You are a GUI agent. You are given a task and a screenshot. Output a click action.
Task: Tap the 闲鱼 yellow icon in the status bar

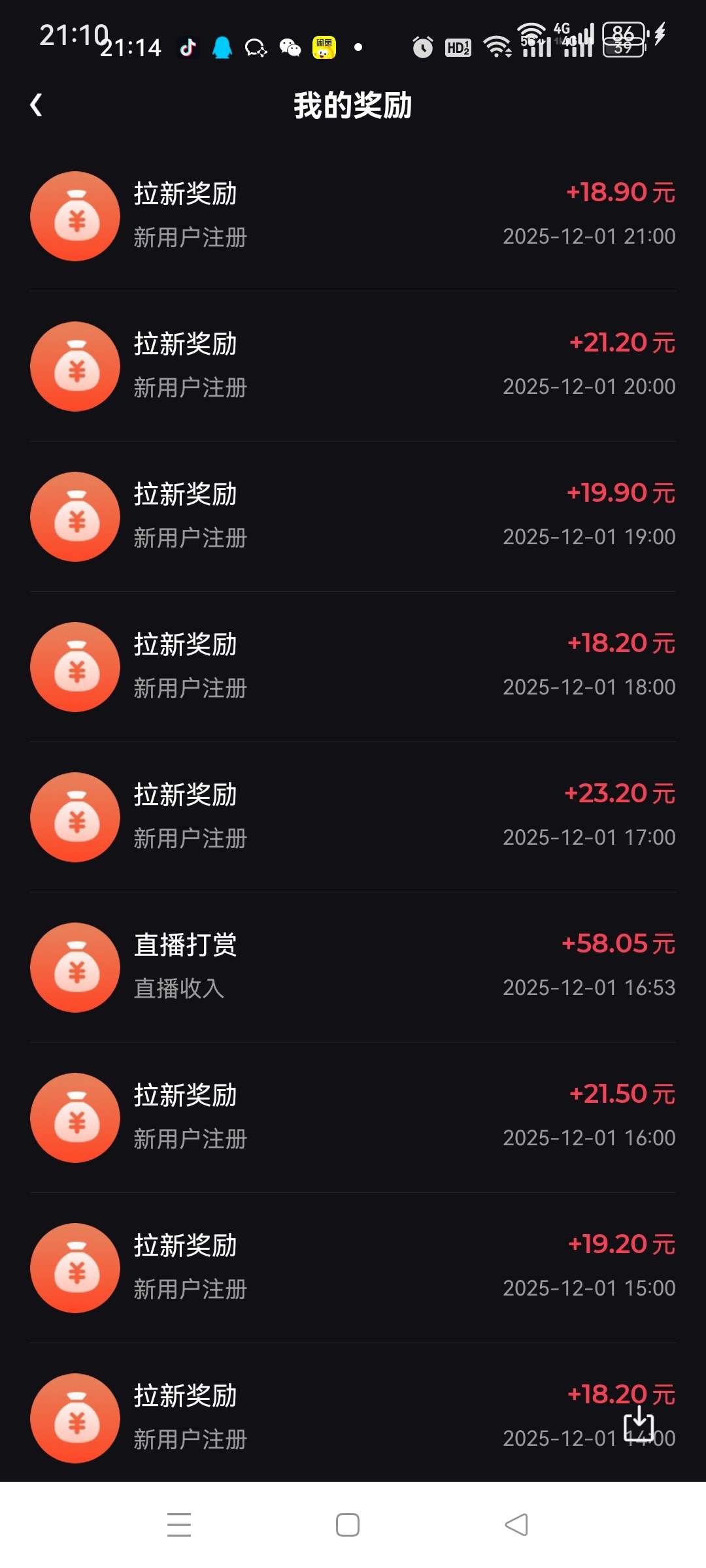click(323, 48)
